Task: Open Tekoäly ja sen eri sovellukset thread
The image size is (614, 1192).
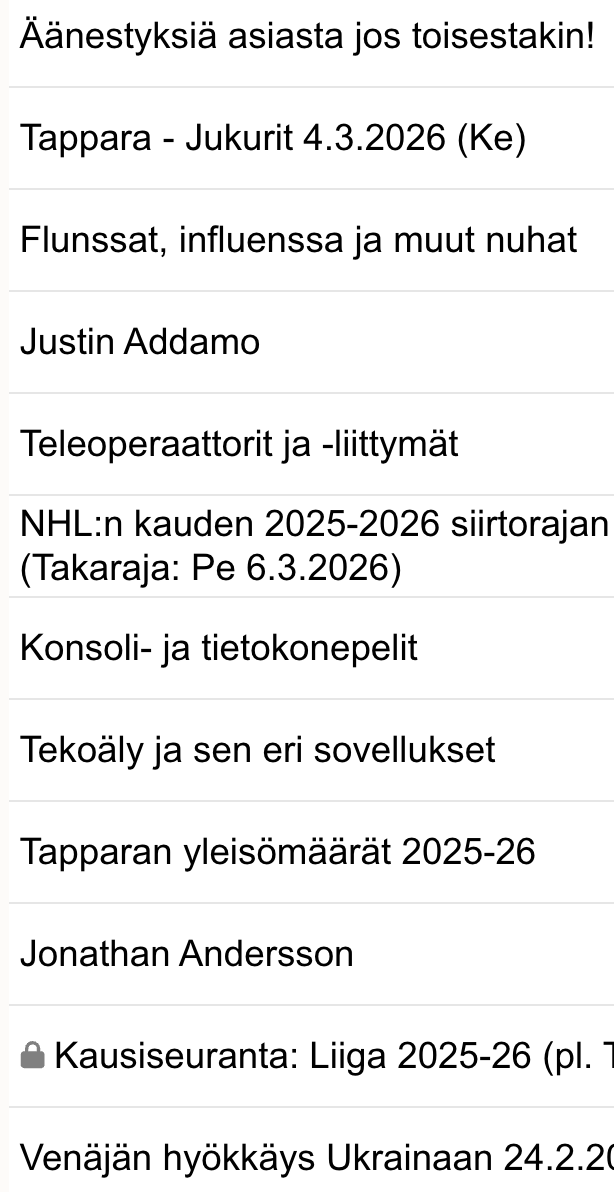Action: 257,750
